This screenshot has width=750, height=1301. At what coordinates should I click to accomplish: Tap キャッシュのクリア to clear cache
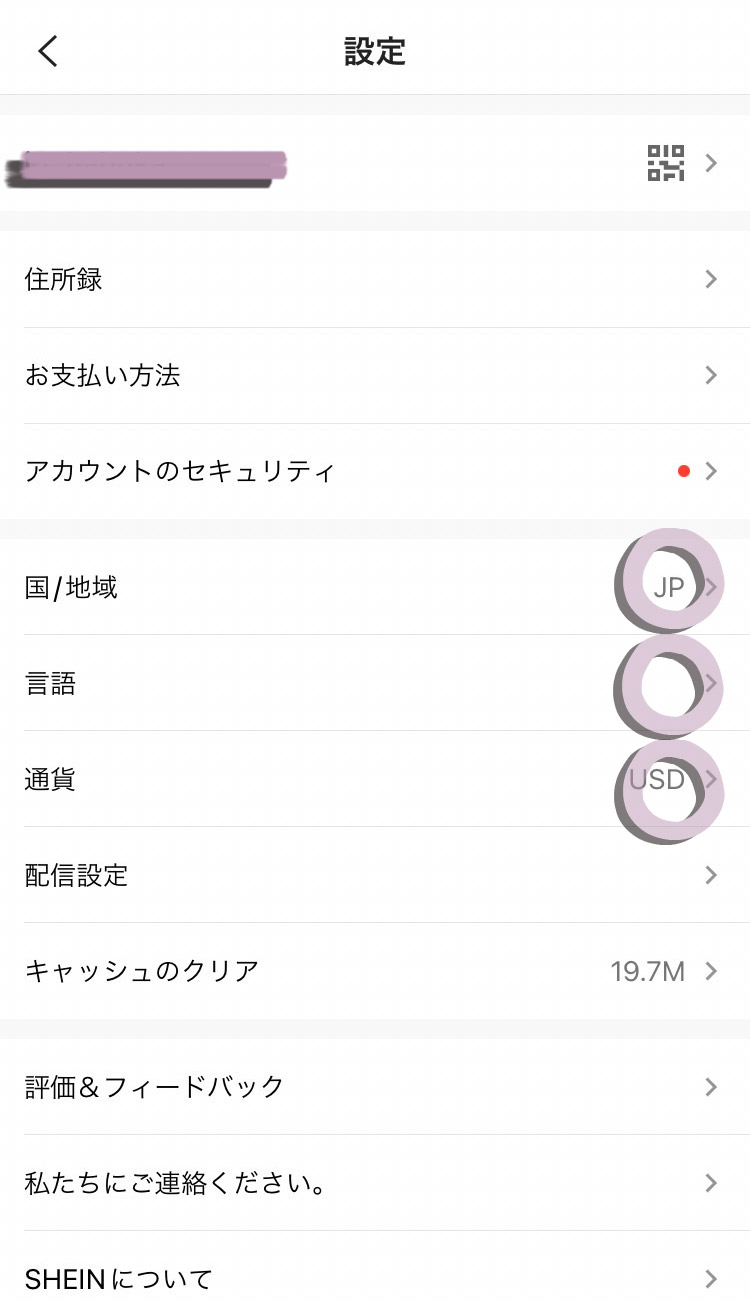[375, 971]
